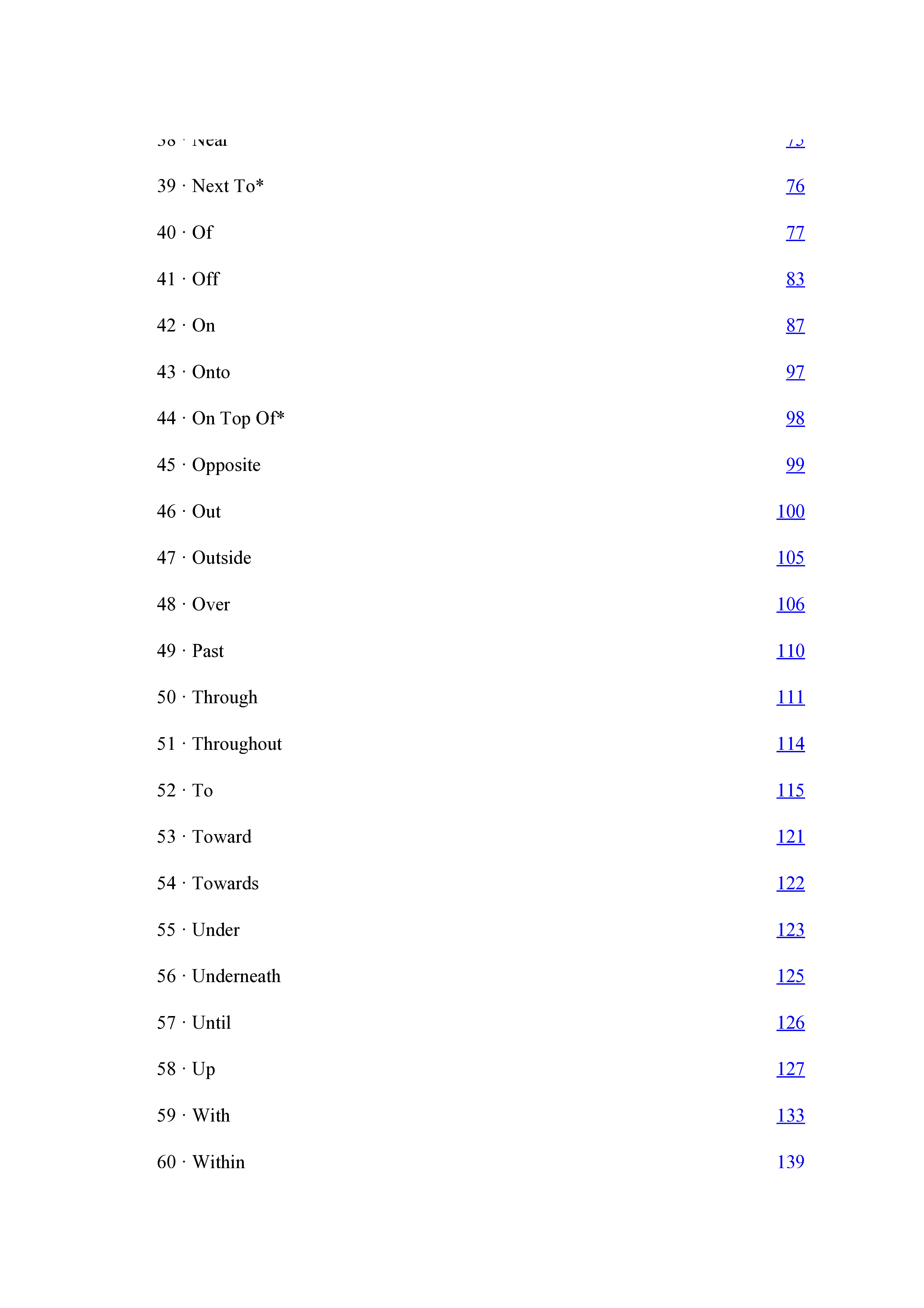Jump to page 114 for Throughout
The image size is (924, 1308).
(x=790, y=744)
